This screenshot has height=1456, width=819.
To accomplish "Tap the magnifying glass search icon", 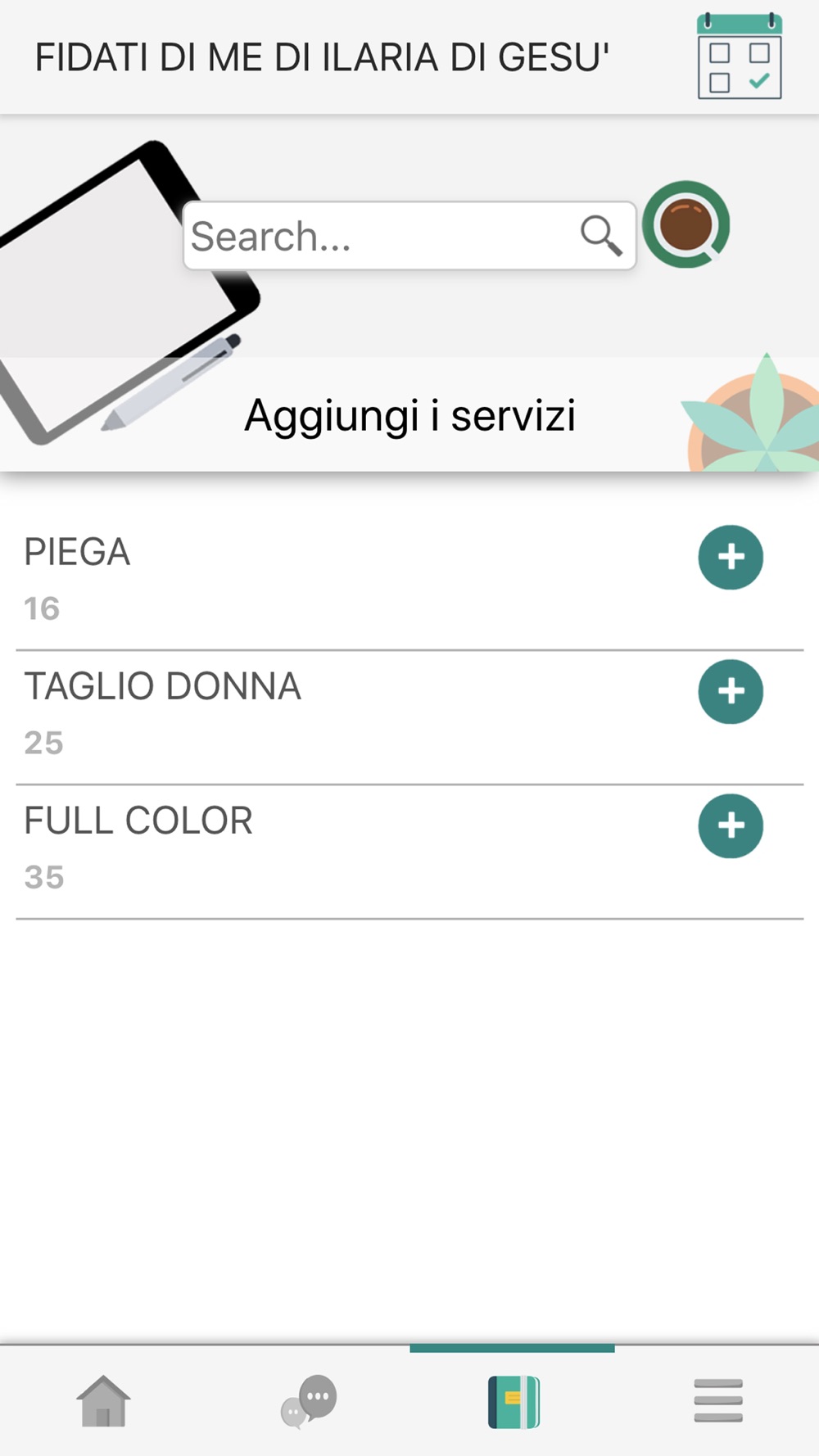I will [x=601, y=236].
